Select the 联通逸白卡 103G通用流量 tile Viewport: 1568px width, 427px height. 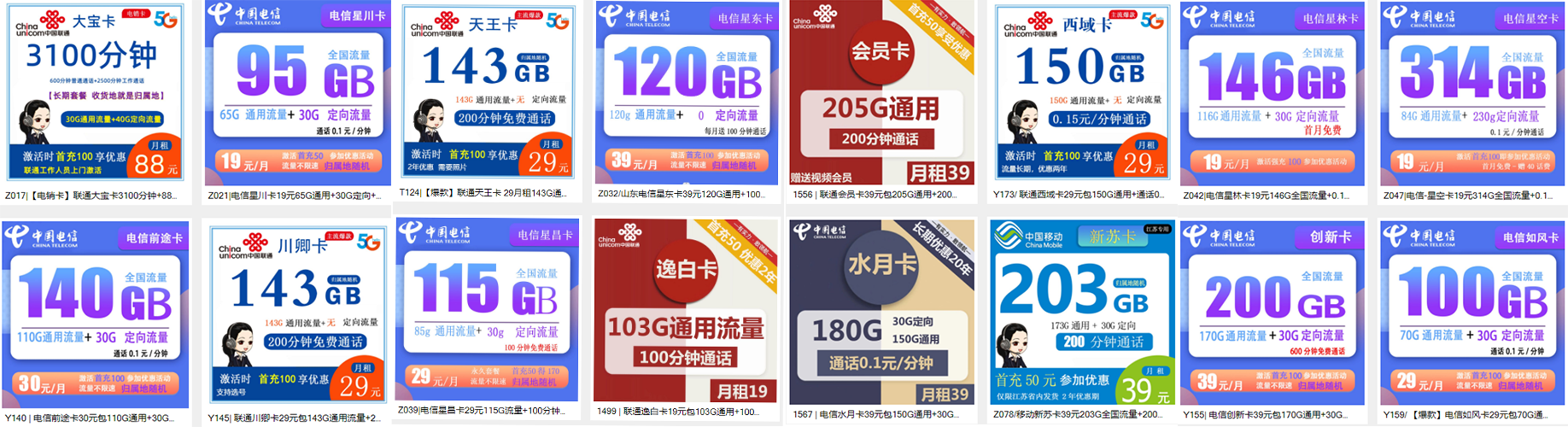[686, 312]
